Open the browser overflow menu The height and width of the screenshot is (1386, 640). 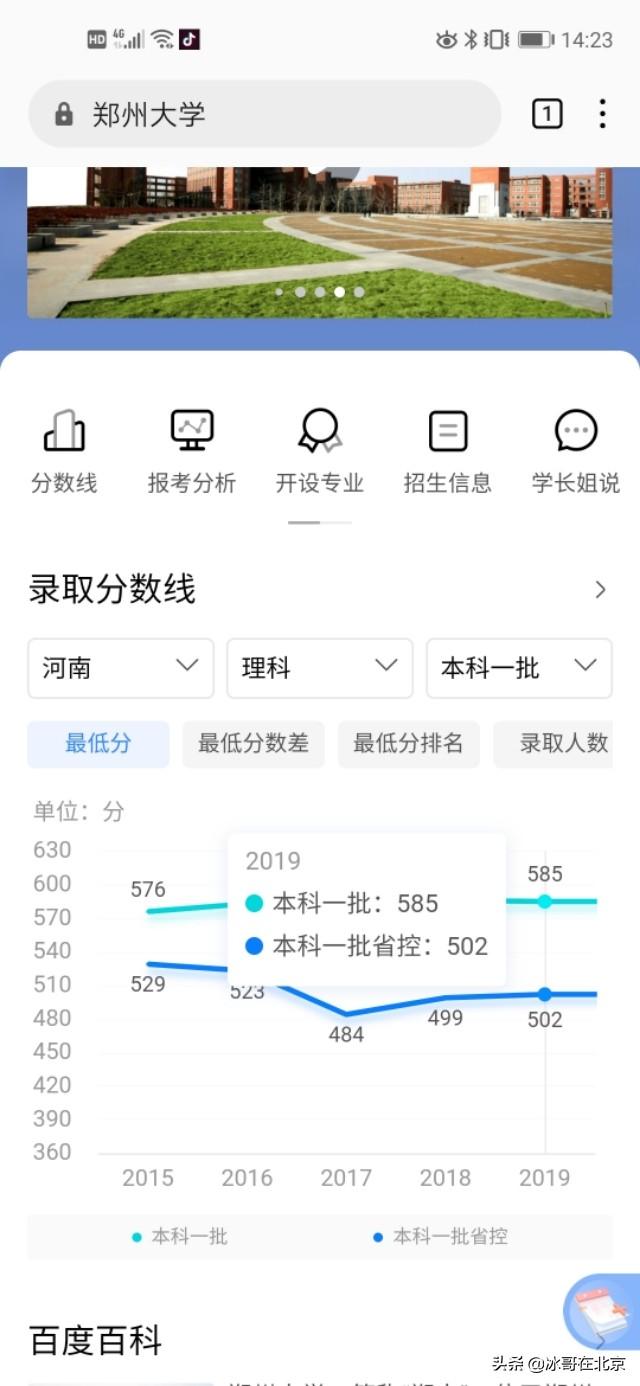click(x=602, y=114)
